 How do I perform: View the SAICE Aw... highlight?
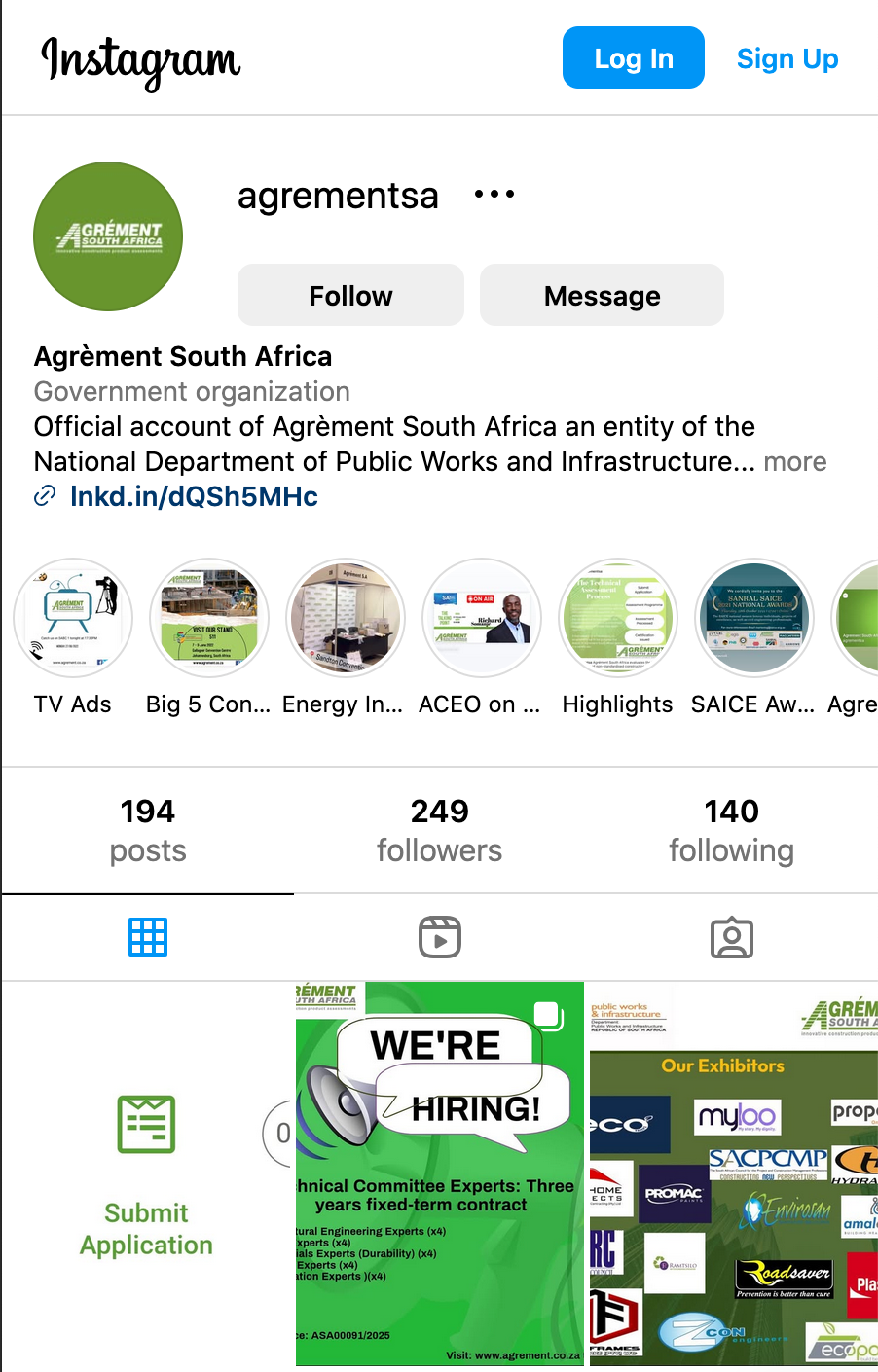click(754, 618)
